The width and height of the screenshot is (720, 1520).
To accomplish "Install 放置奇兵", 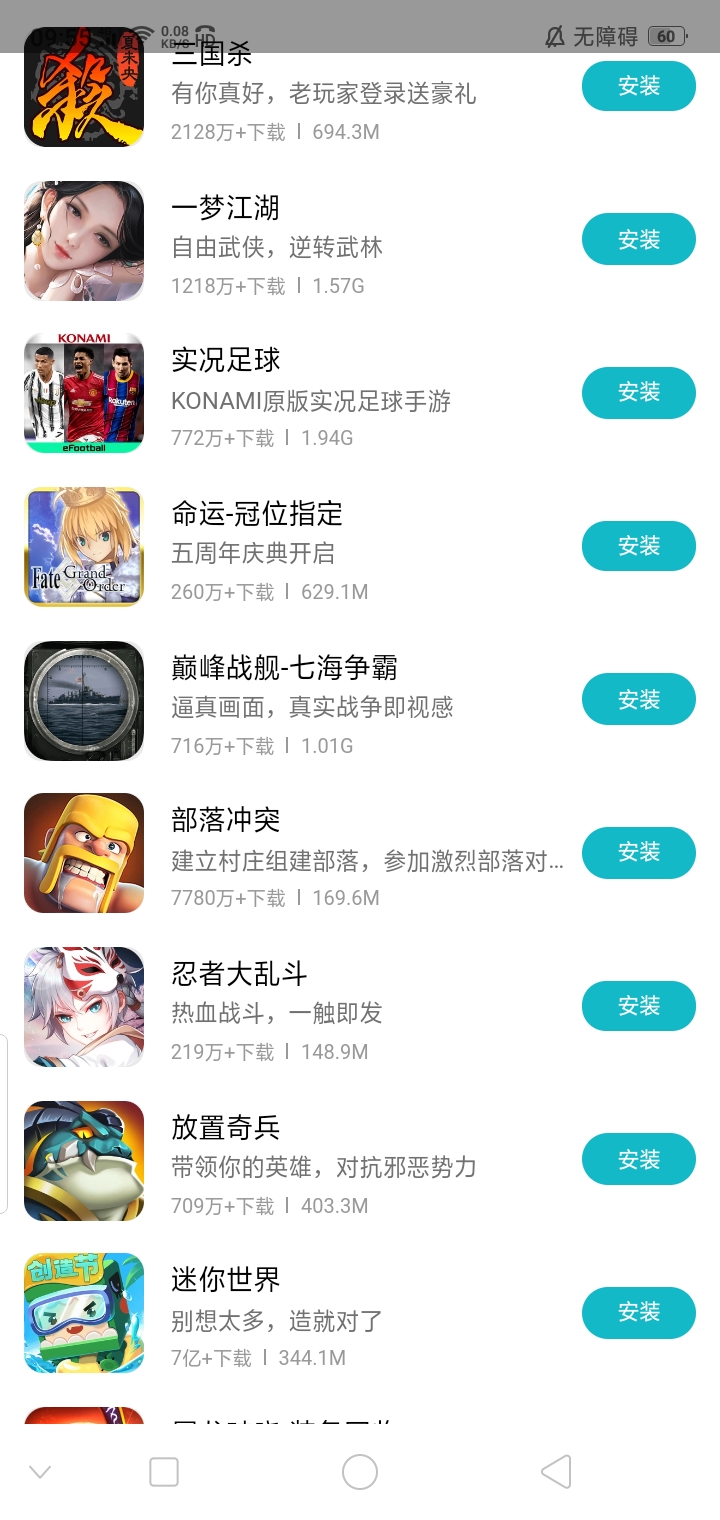I will [638, 1160].
